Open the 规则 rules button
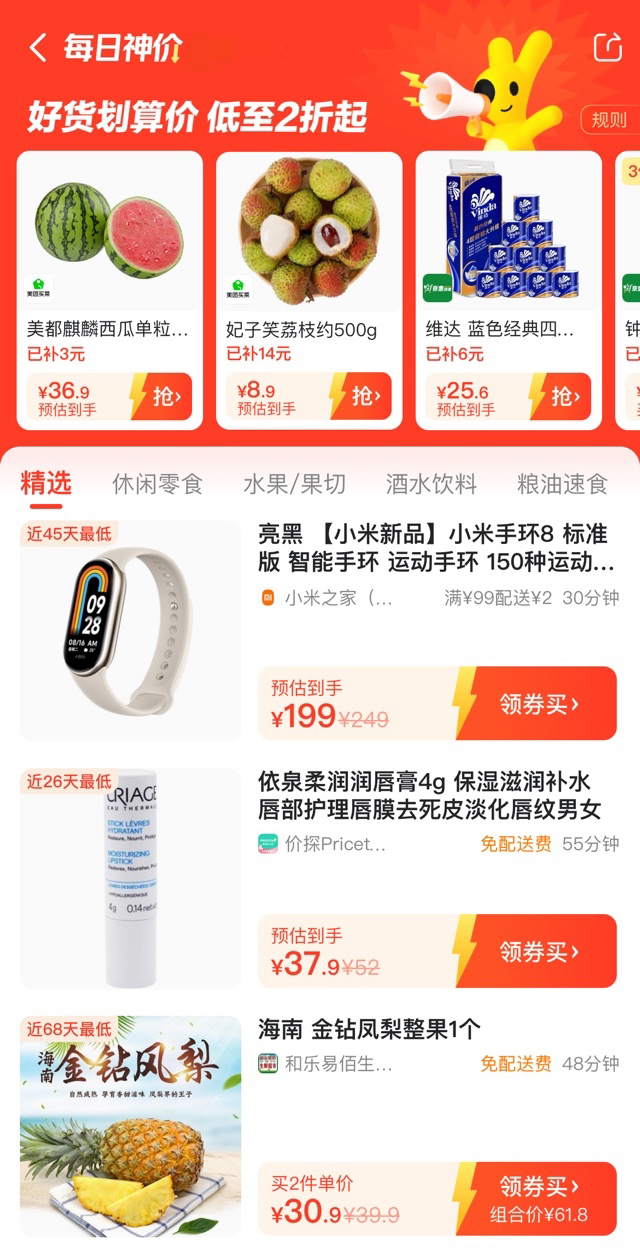Screen dimensions: 640x1254 coord(608,120)
